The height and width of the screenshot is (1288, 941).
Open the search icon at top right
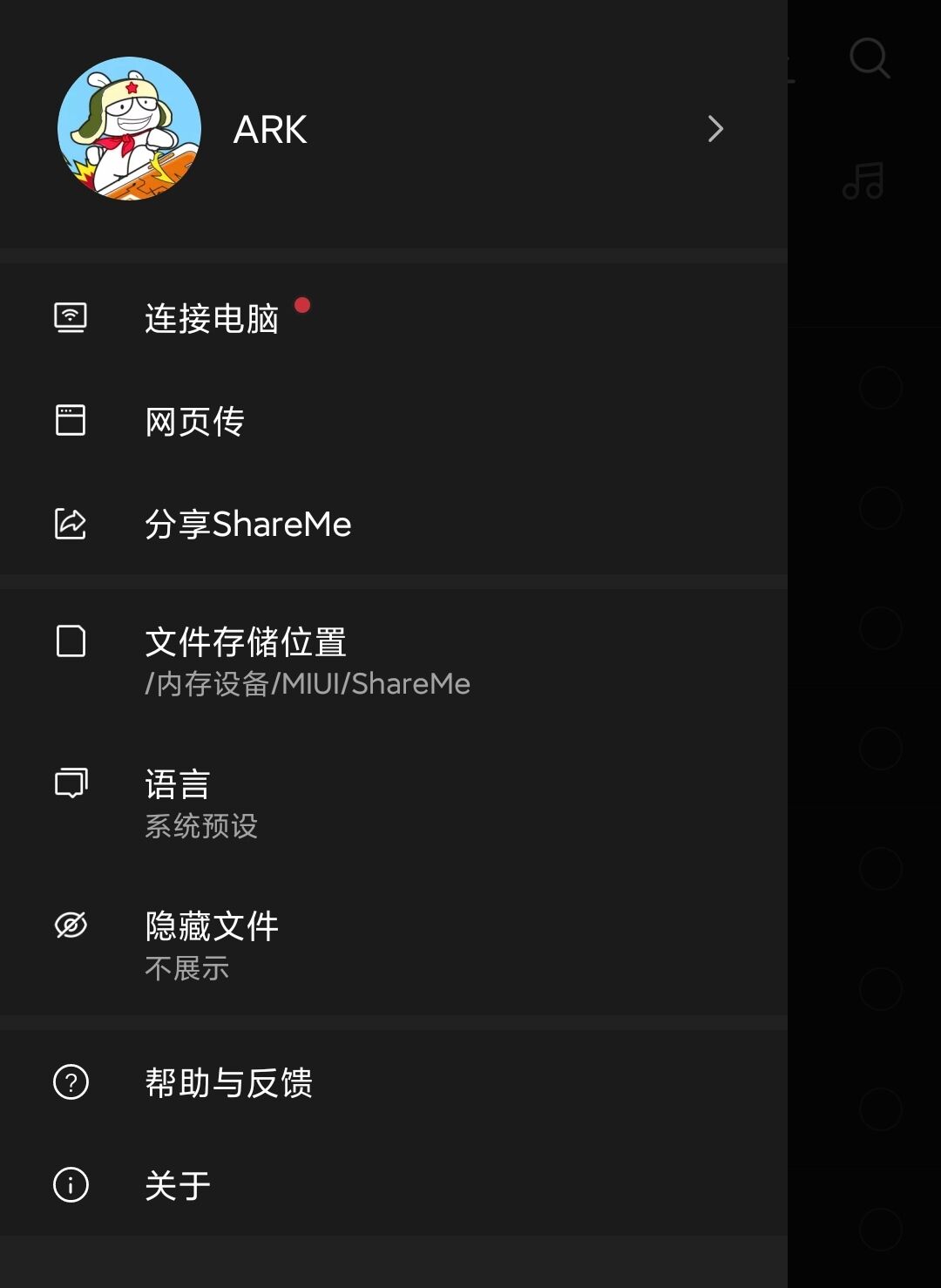(x=870, y=58)
